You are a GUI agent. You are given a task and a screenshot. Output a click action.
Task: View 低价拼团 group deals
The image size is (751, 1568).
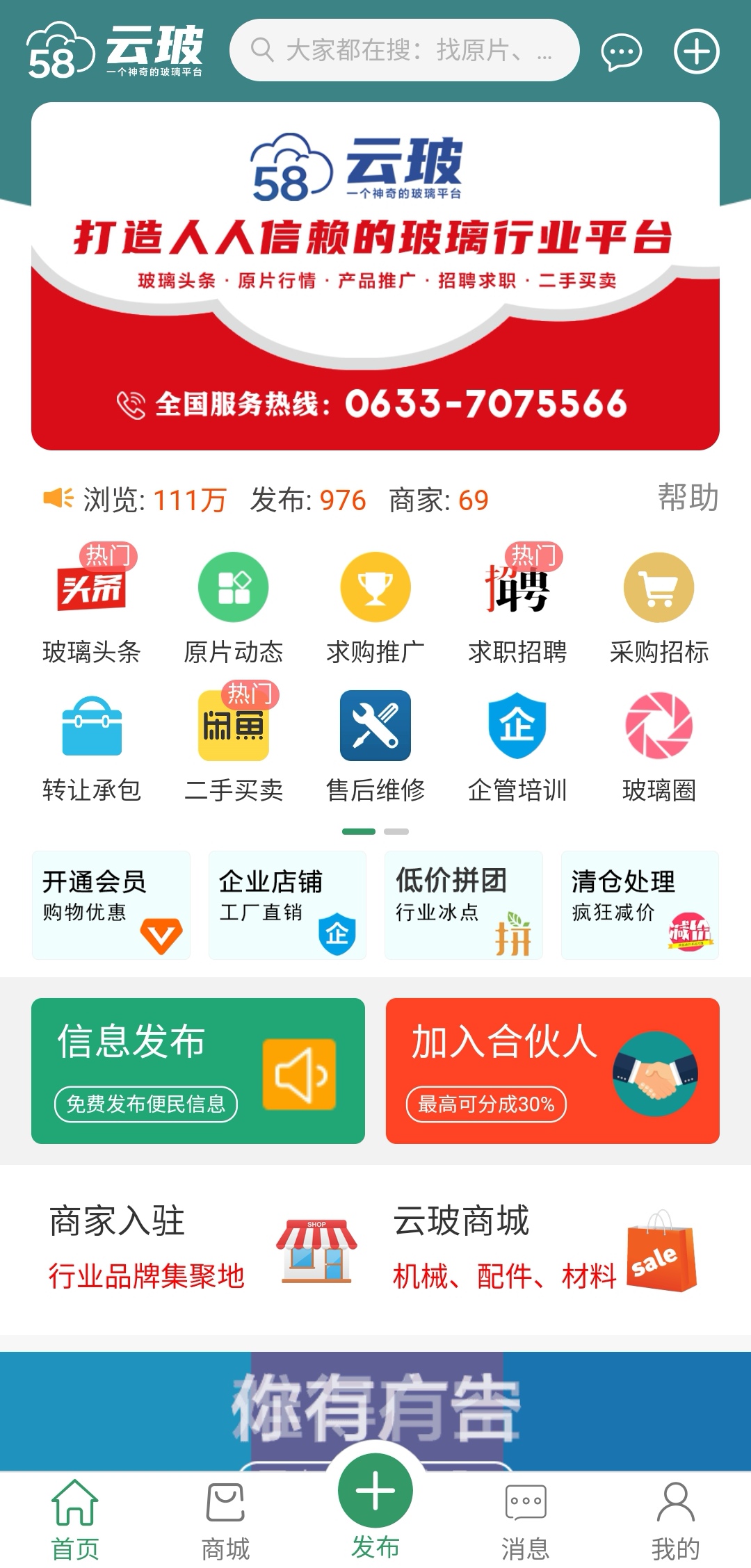click(x=464, y=905)
